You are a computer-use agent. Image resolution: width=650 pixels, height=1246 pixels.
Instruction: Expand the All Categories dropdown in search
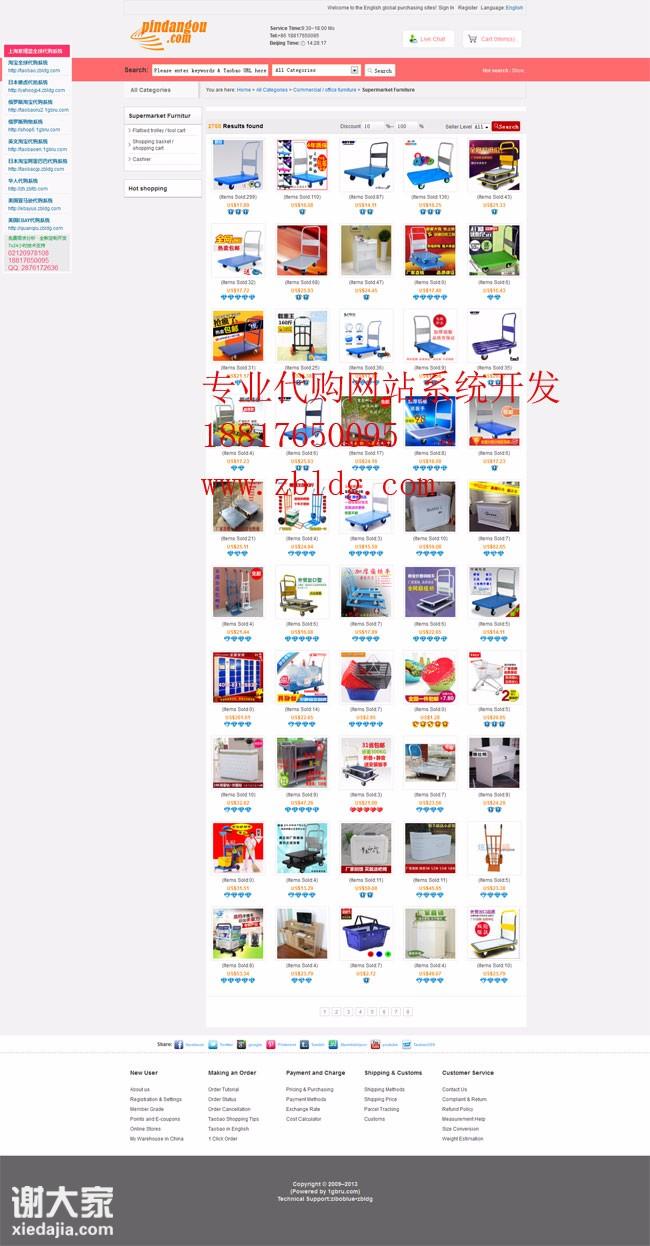point(355,71)
